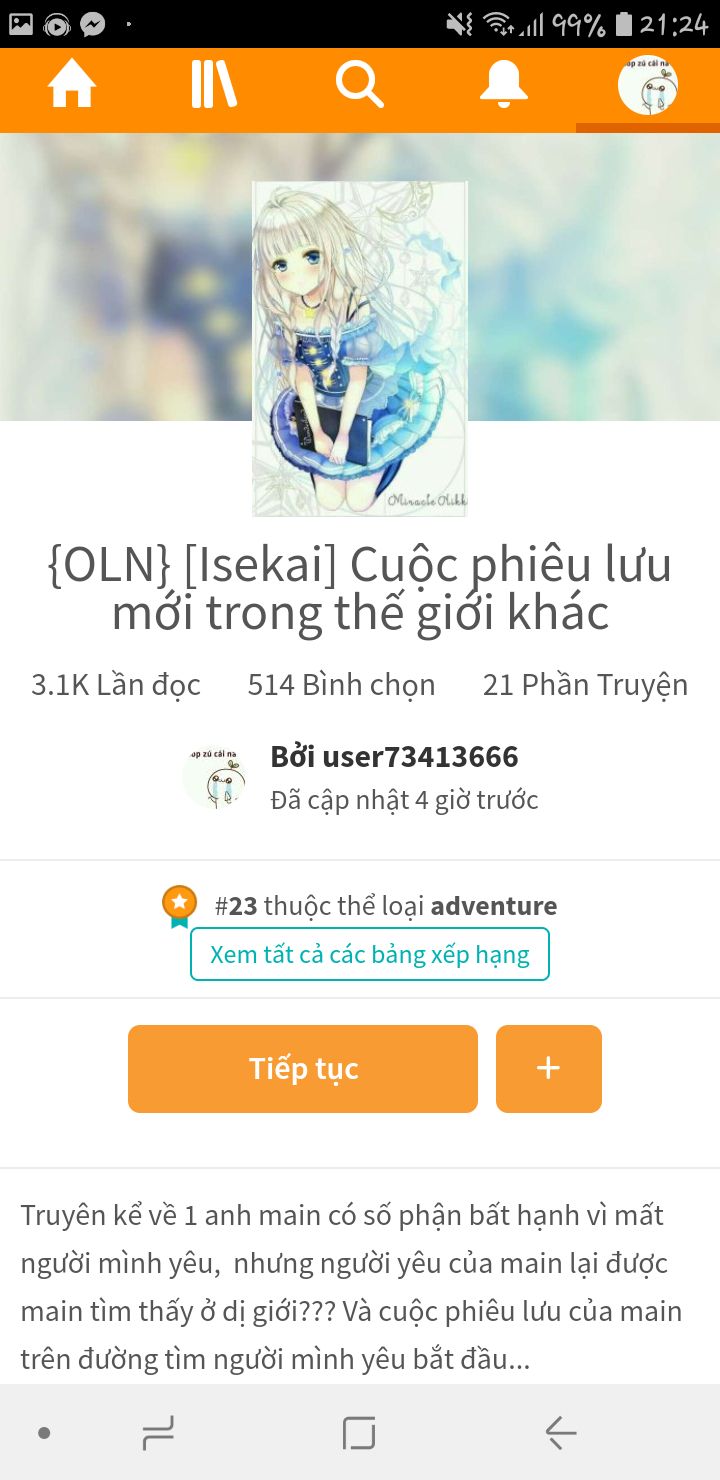Image resolution: width=720 pixels, height=1480 pixels.
Task: Tap the system back button
Action: 560,1433
